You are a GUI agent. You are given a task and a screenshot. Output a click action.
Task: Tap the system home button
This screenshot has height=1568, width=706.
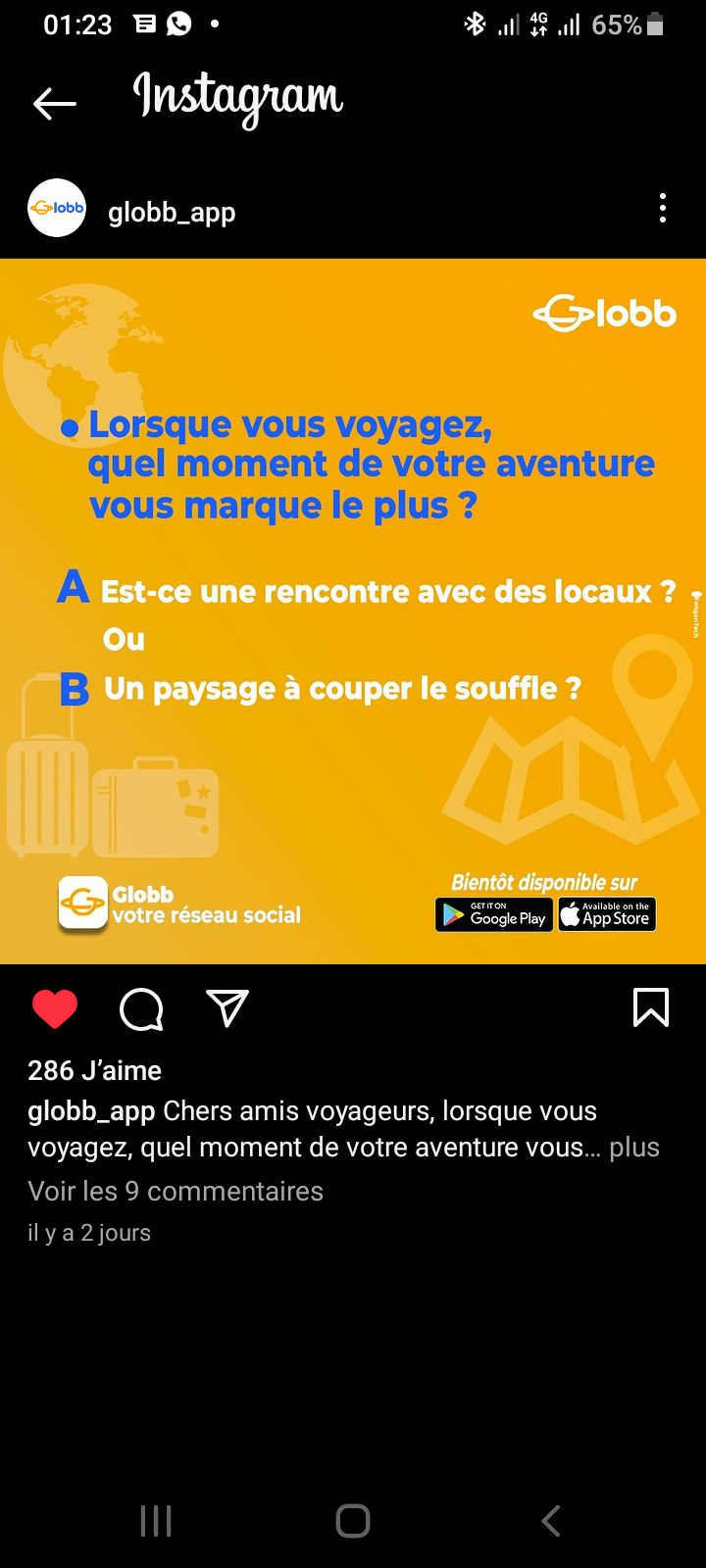[x=353, y=1521]
